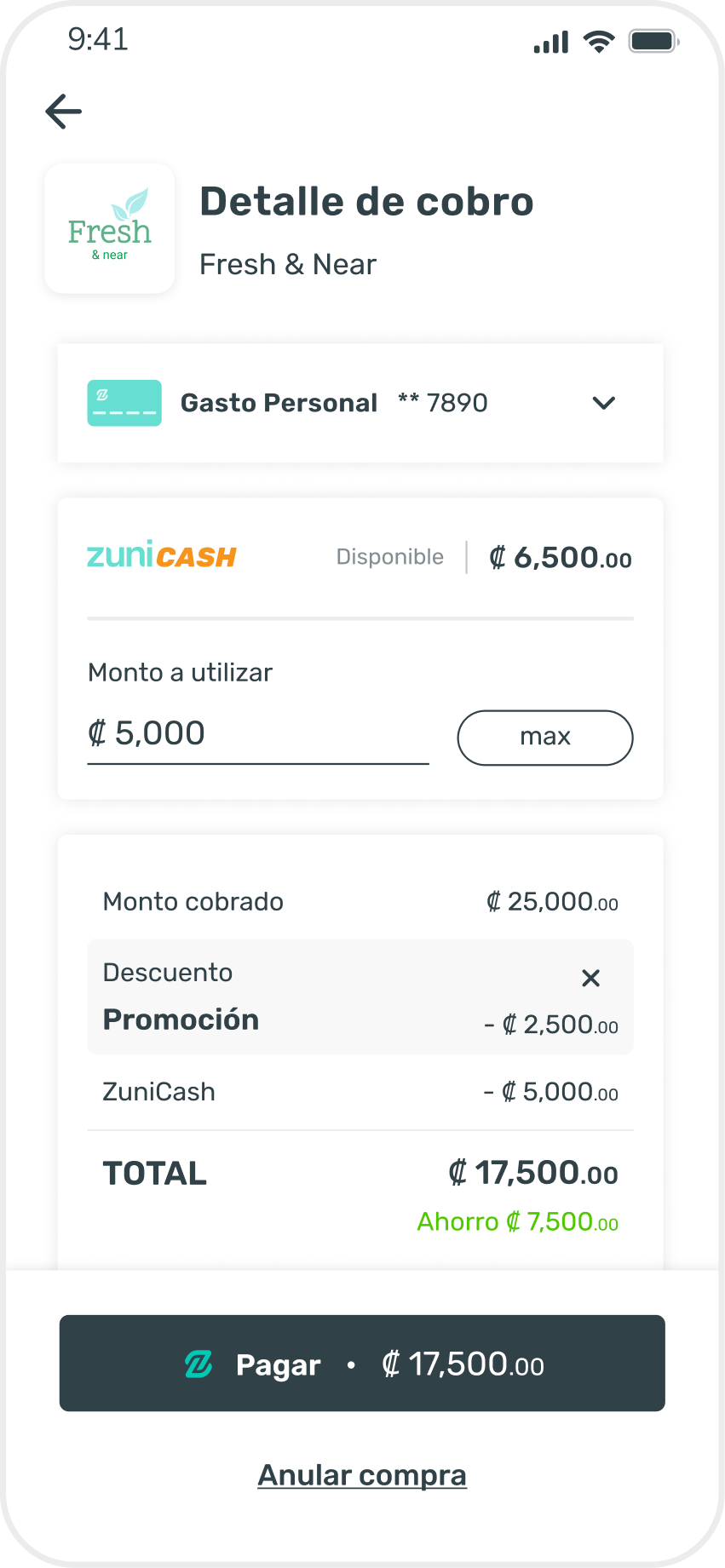Pagar ₡17,500.00 now
The height and width of the screenshot is (1568, 725).
(362, 1364)
